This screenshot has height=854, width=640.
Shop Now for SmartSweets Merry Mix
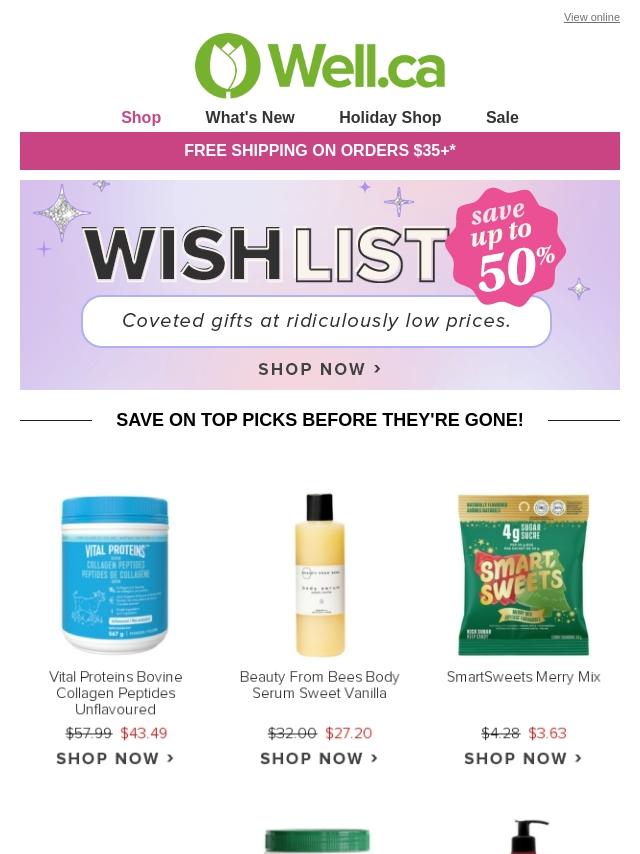[x=523, y=758]
